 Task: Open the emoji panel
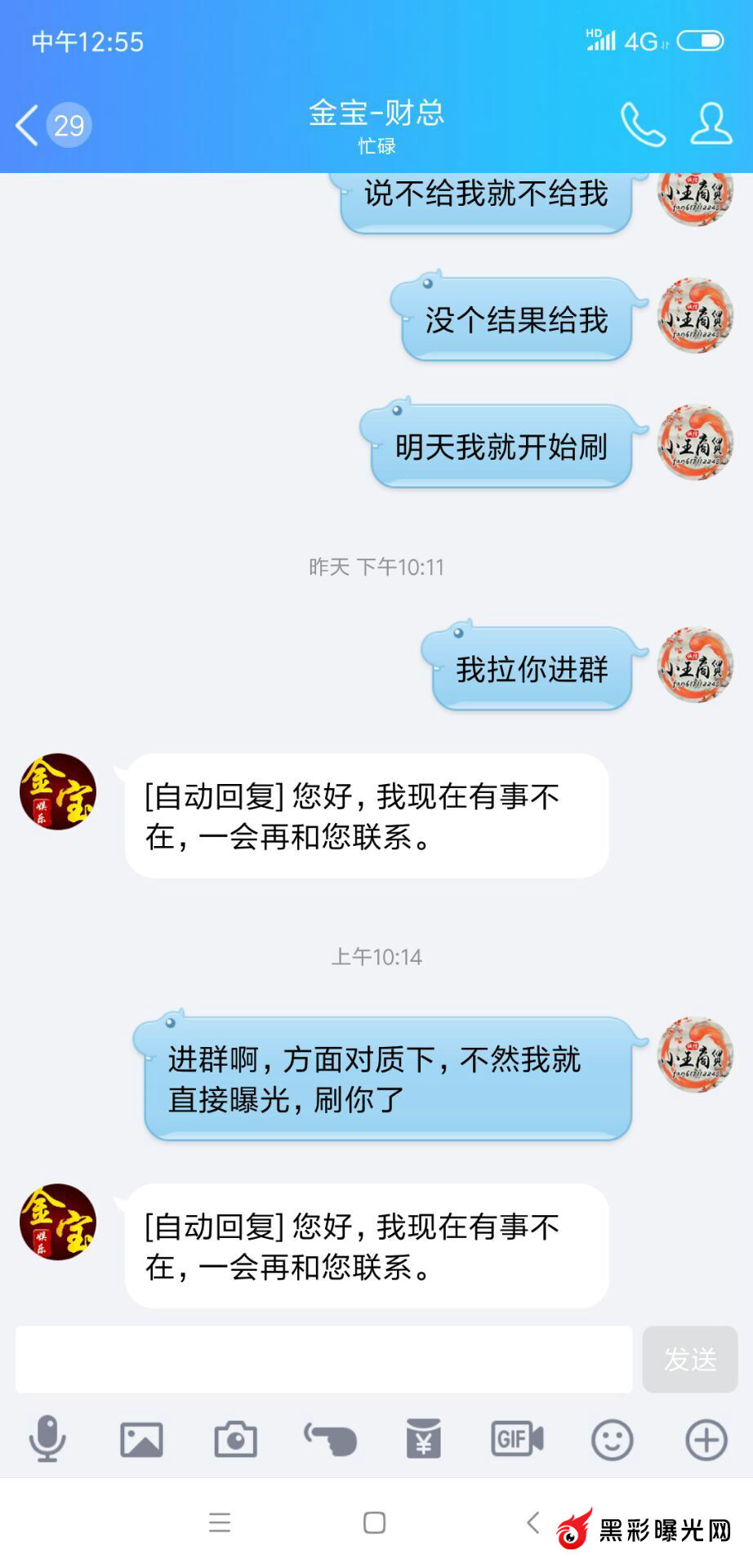[x=612, y=1439]
